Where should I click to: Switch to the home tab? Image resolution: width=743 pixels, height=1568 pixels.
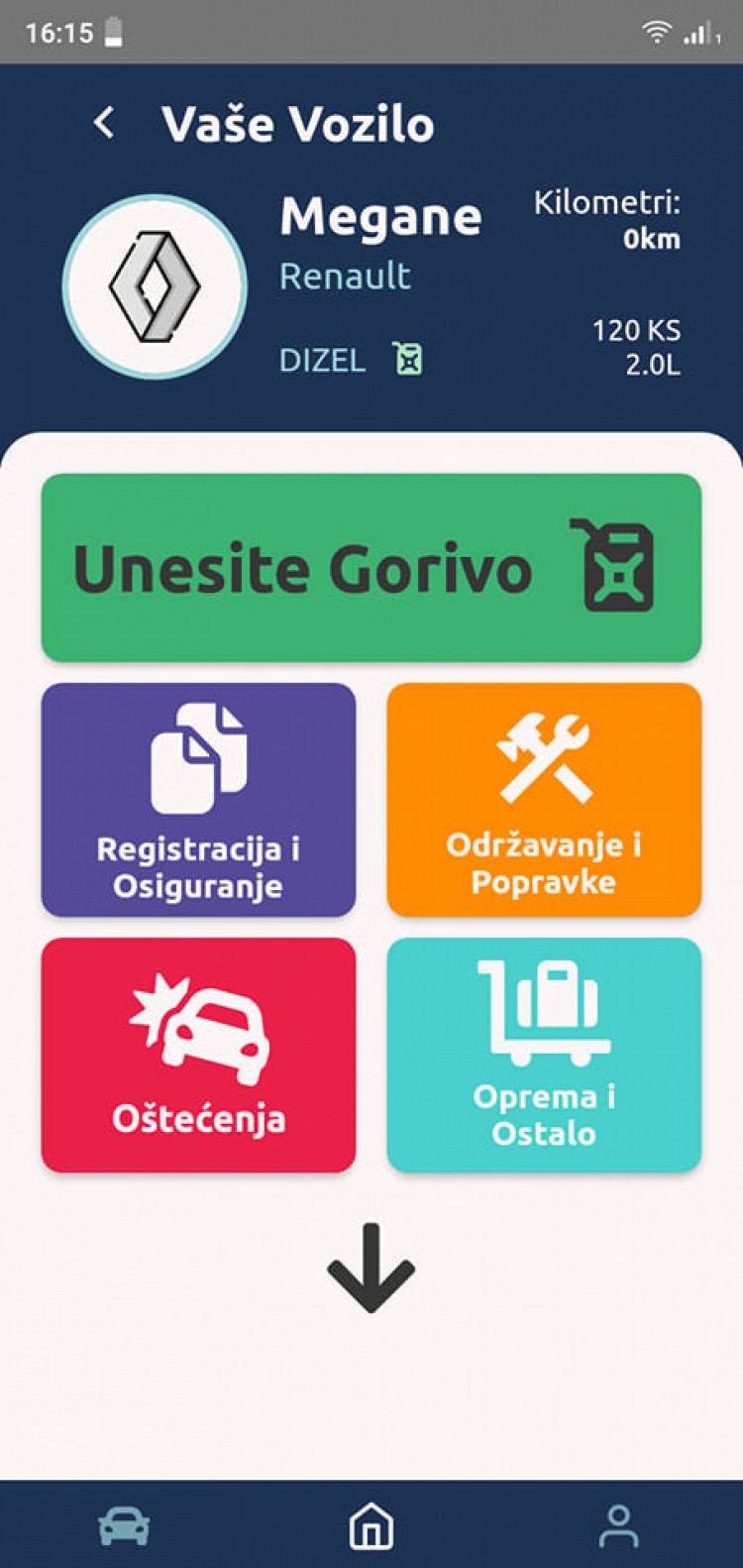(371, 1526)
